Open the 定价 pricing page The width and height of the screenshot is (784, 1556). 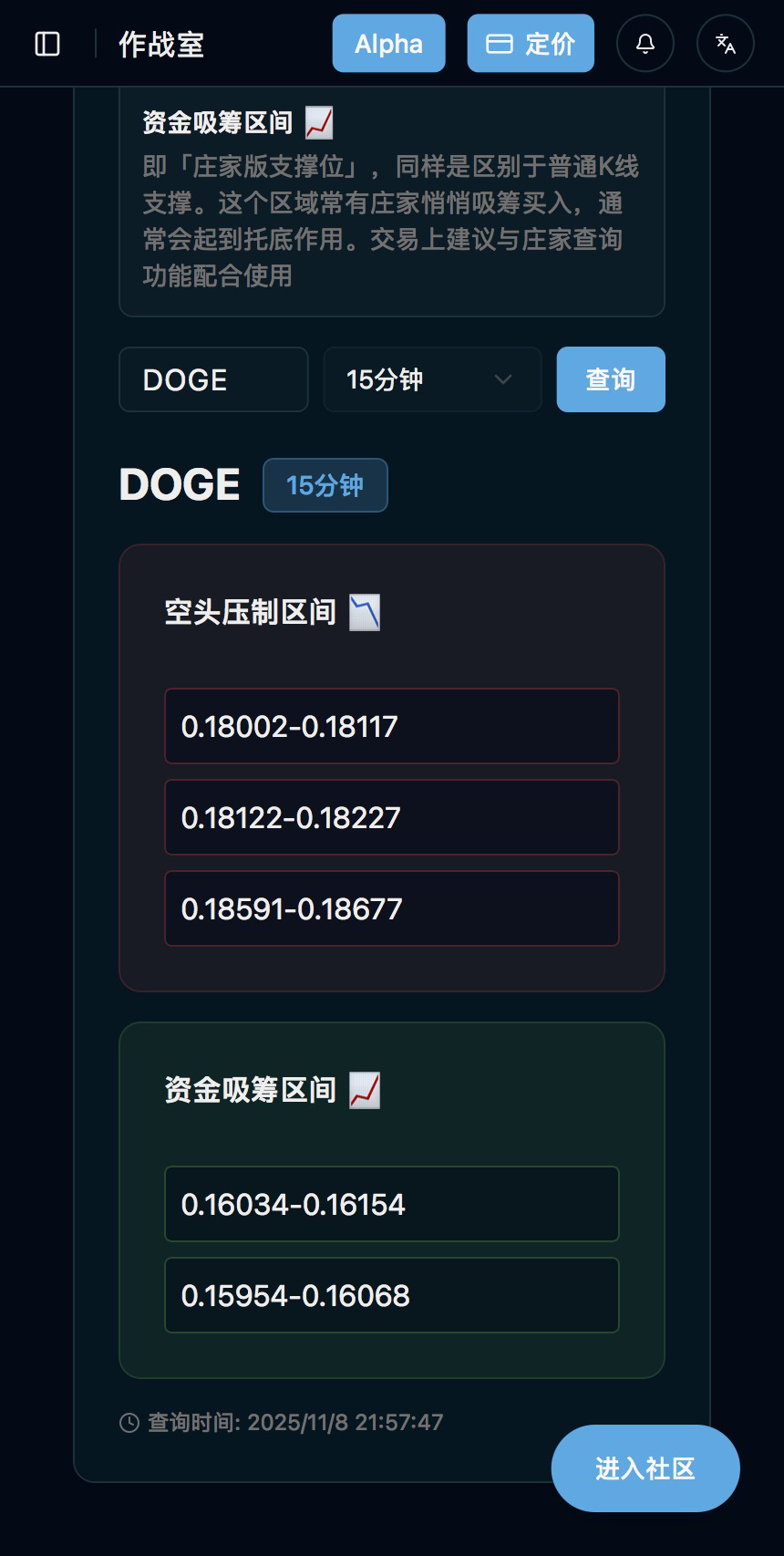click(x=531, y=44)
